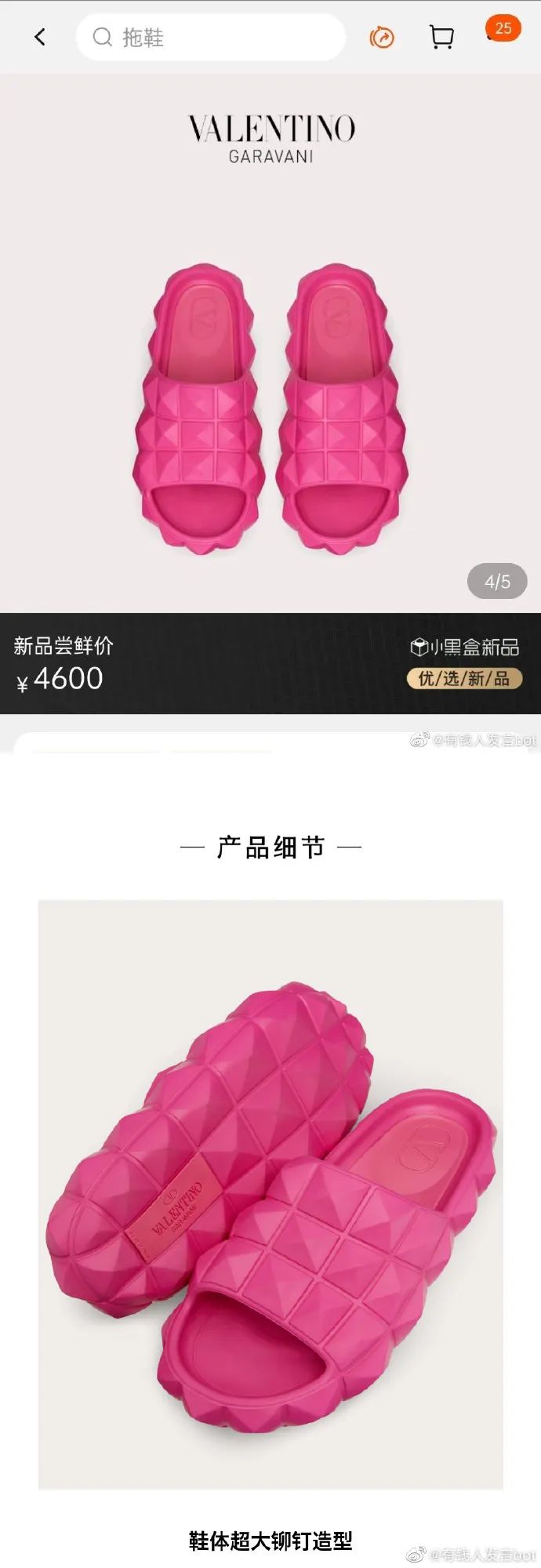Tap the orange share icon
The width and height of the screenshot is (541, 1568).
coord(382,37)
